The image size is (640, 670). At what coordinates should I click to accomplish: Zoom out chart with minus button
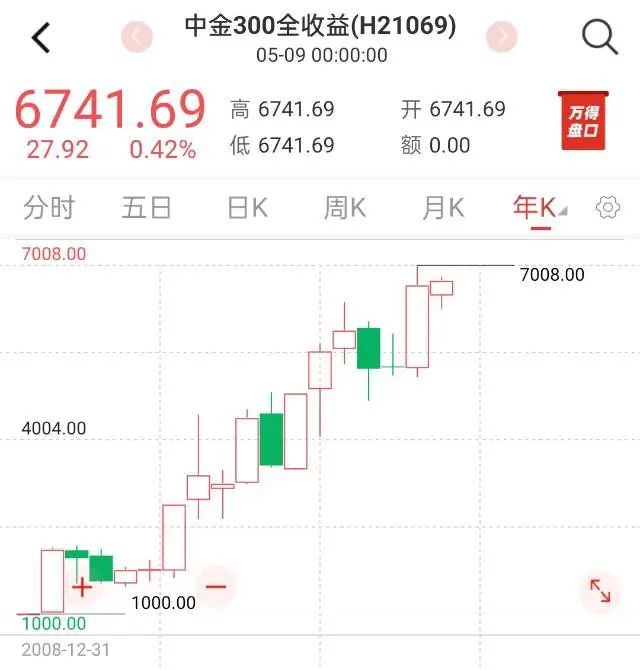click(216, 587)
